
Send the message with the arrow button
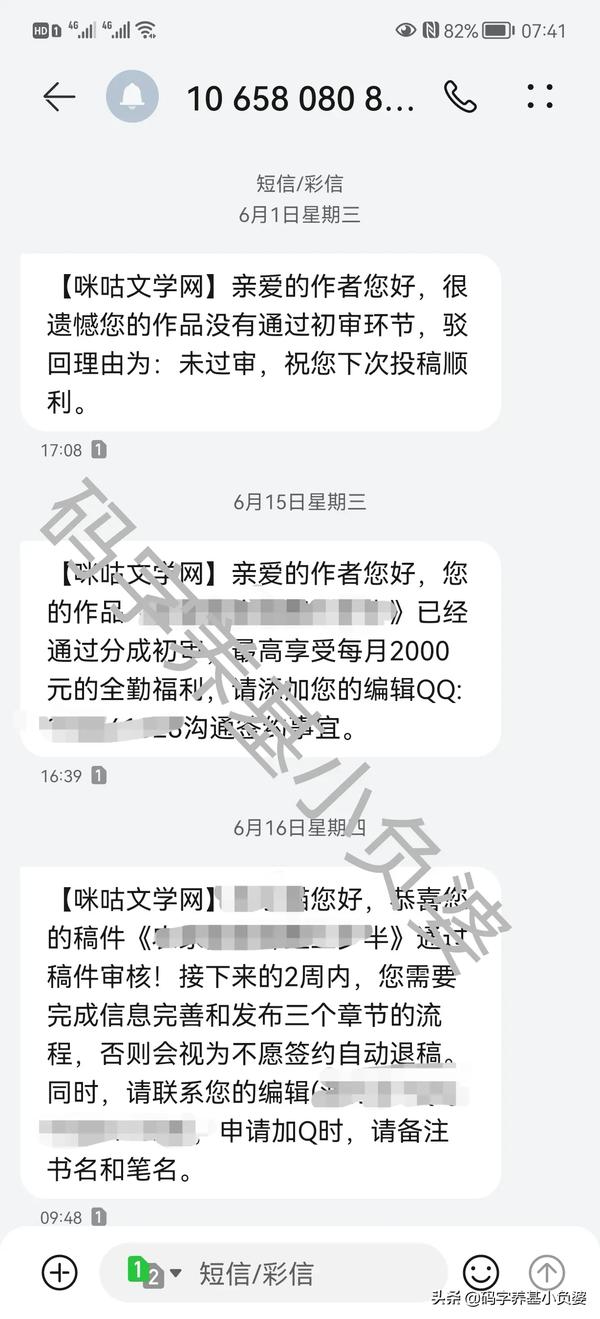tap(546, 1272)
